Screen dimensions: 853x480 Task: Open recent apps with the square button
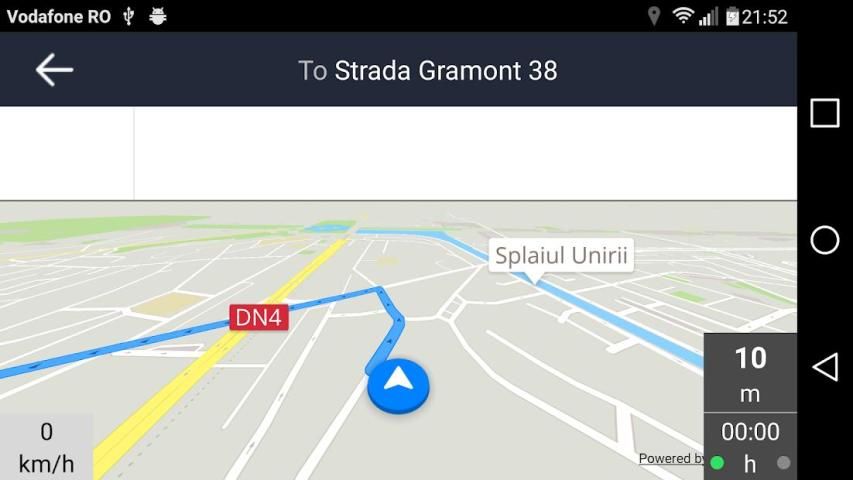[x=825, y=113]
